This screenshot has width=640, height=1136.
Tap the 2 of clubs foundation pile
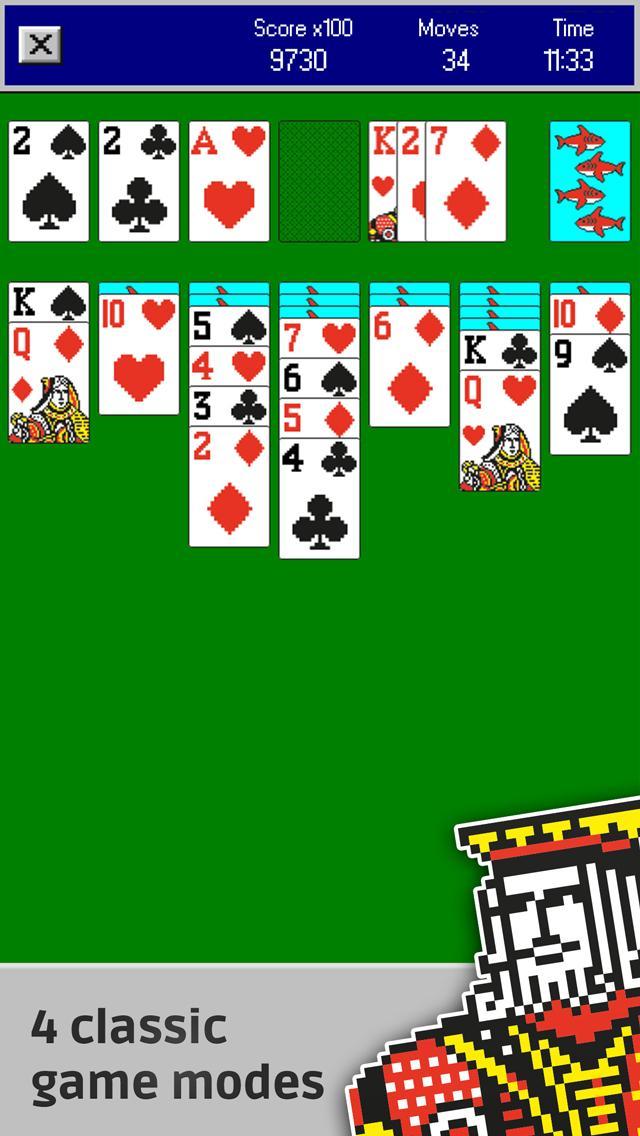139,181
